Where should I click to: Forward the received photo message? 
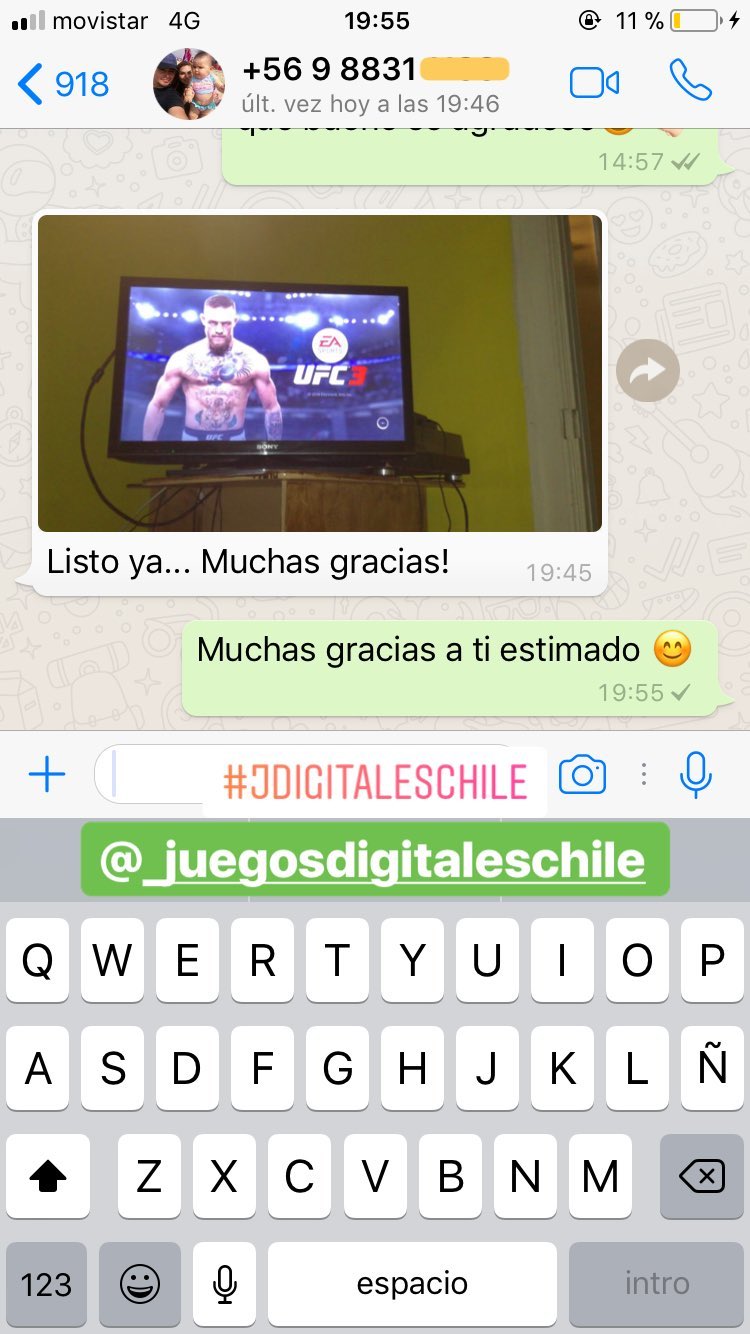(x=648, y=371)
